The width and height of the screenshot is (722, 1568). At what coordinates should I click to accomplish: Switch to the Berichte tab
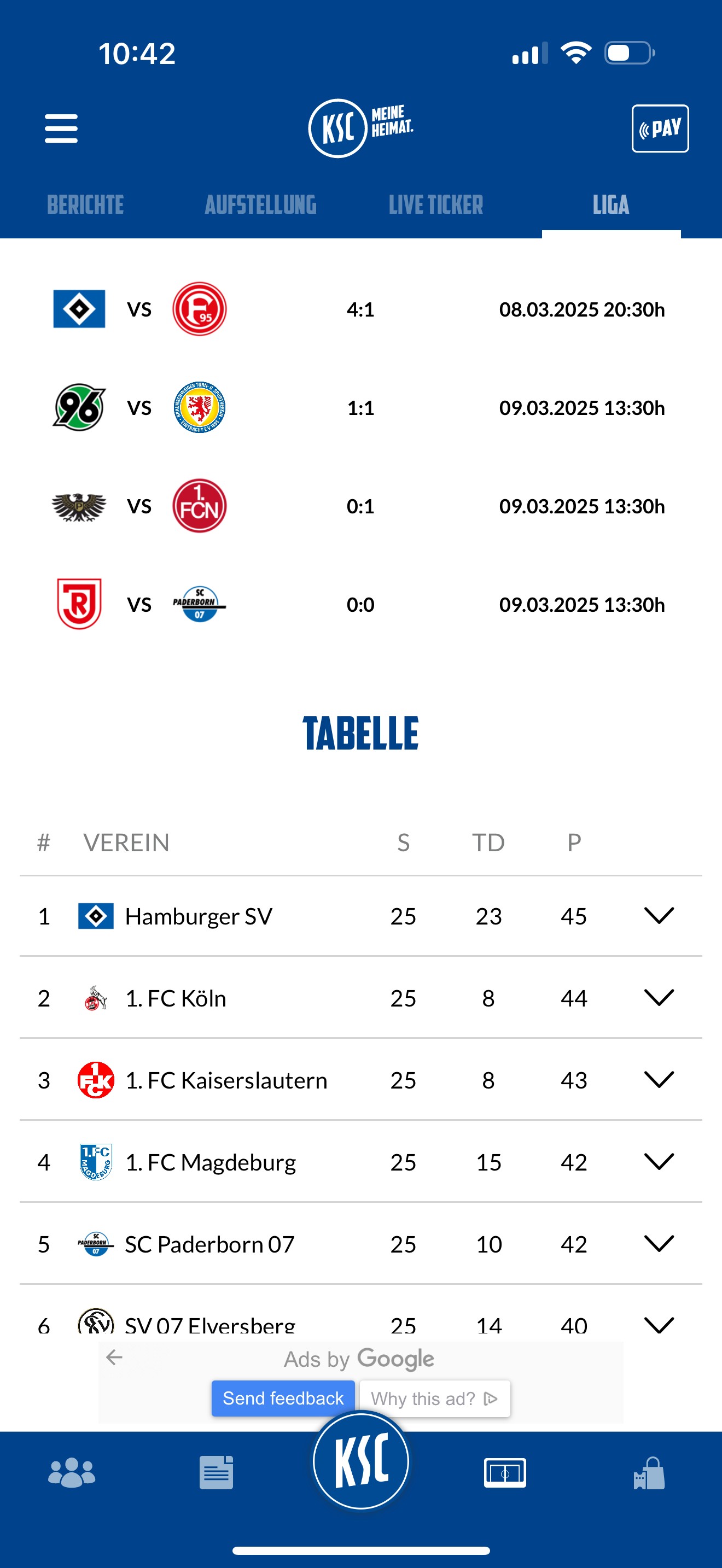85,204
